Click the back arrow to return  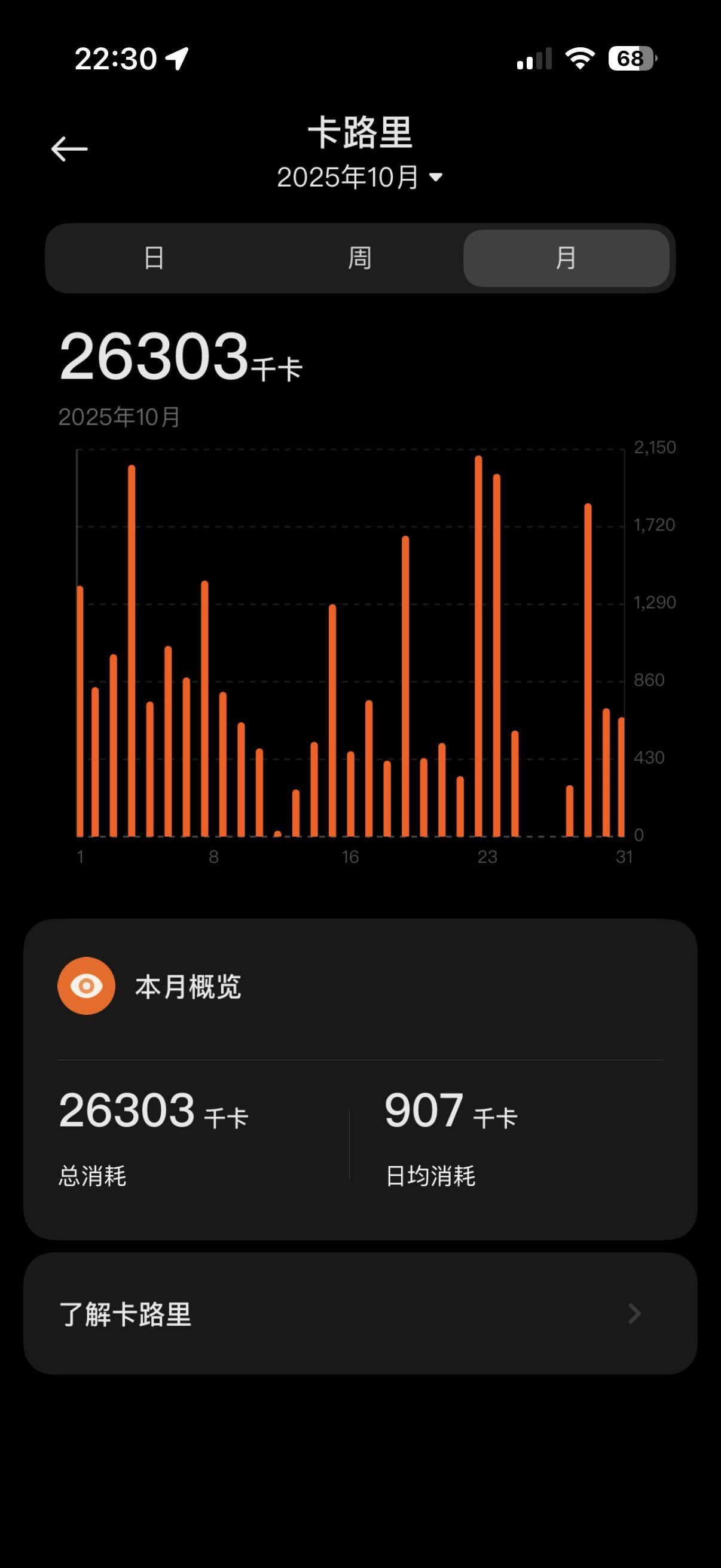69,148
